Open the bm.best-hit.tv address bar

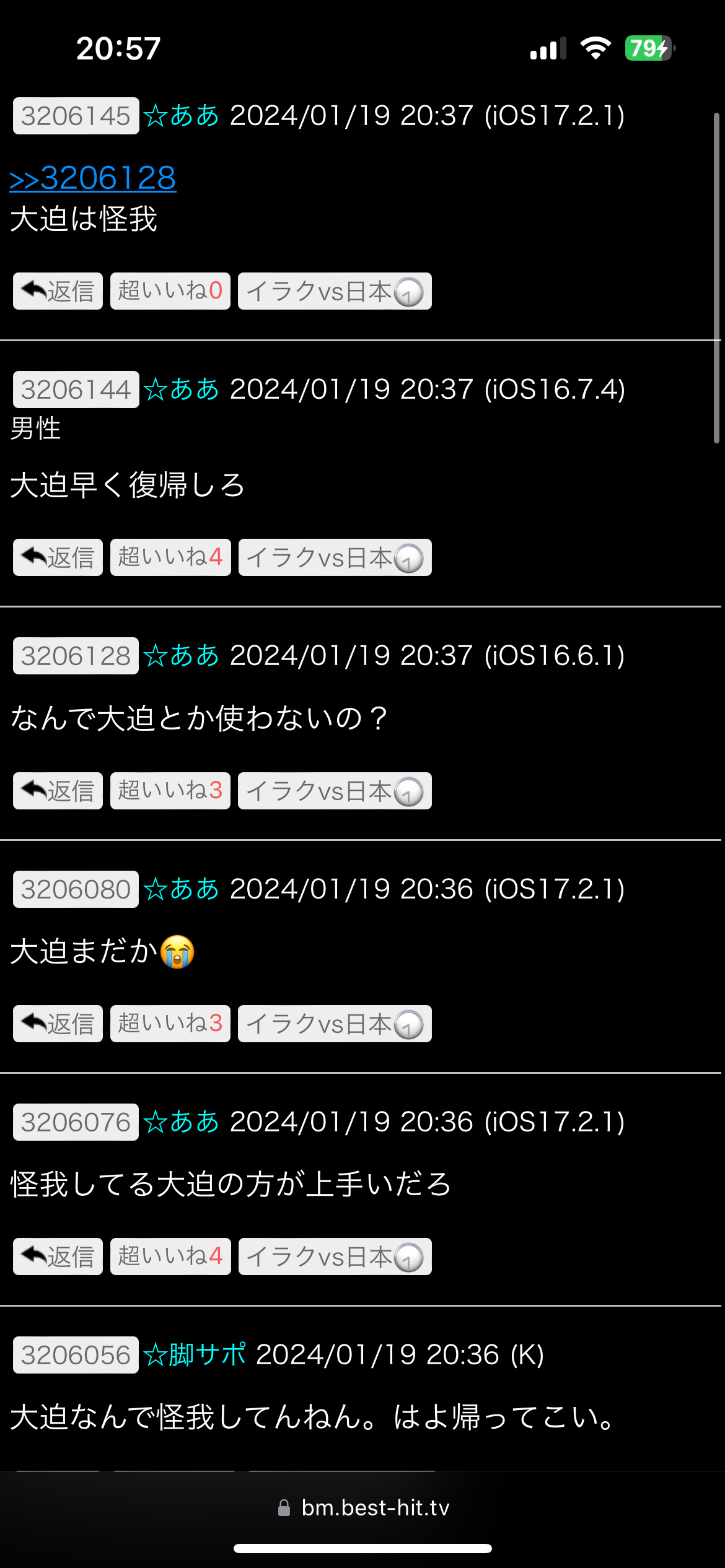point(363,1507)
